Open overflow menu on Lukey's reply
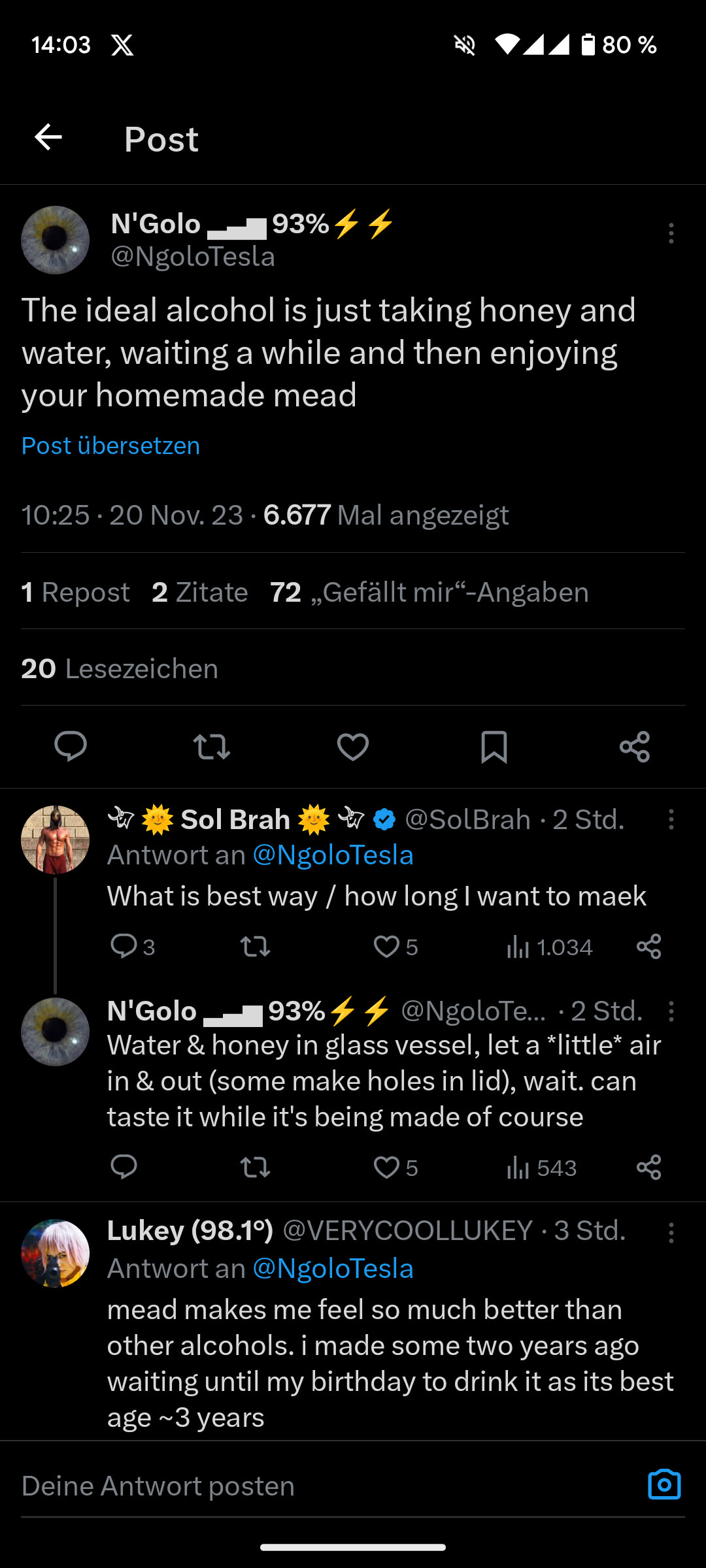The image size is (706, 1568). point(671,1232)
